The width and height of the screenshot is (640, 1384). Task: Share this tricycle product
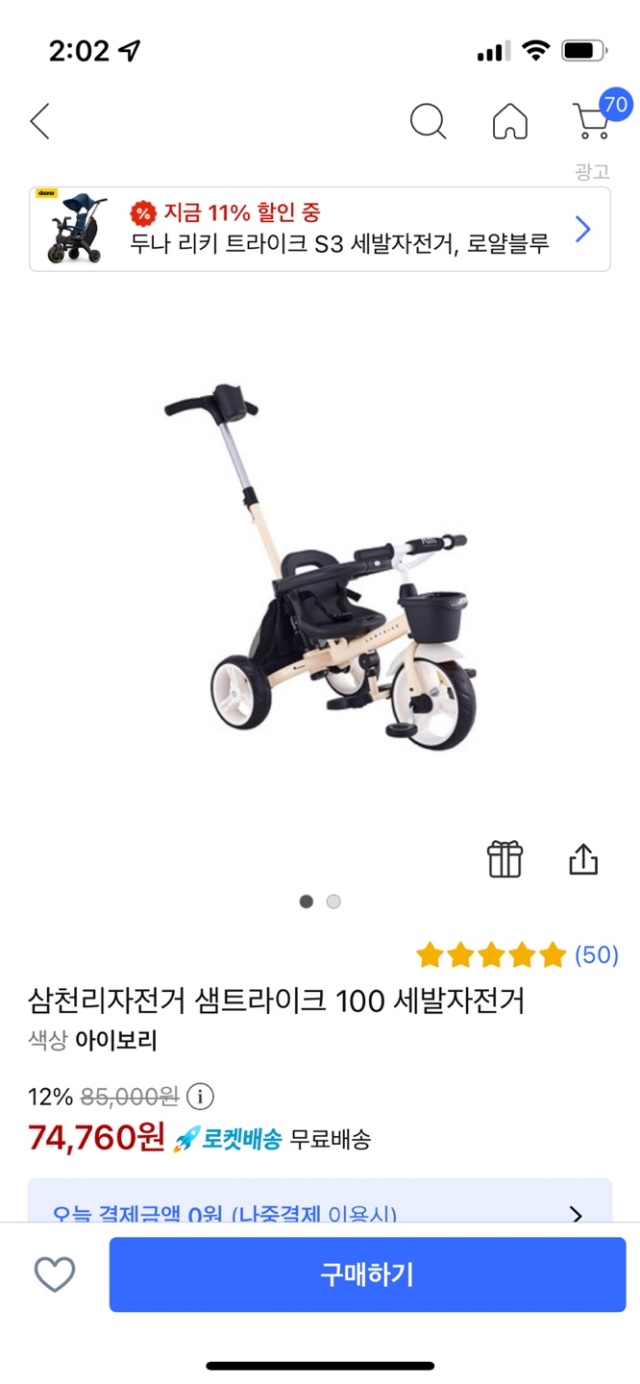583,859
